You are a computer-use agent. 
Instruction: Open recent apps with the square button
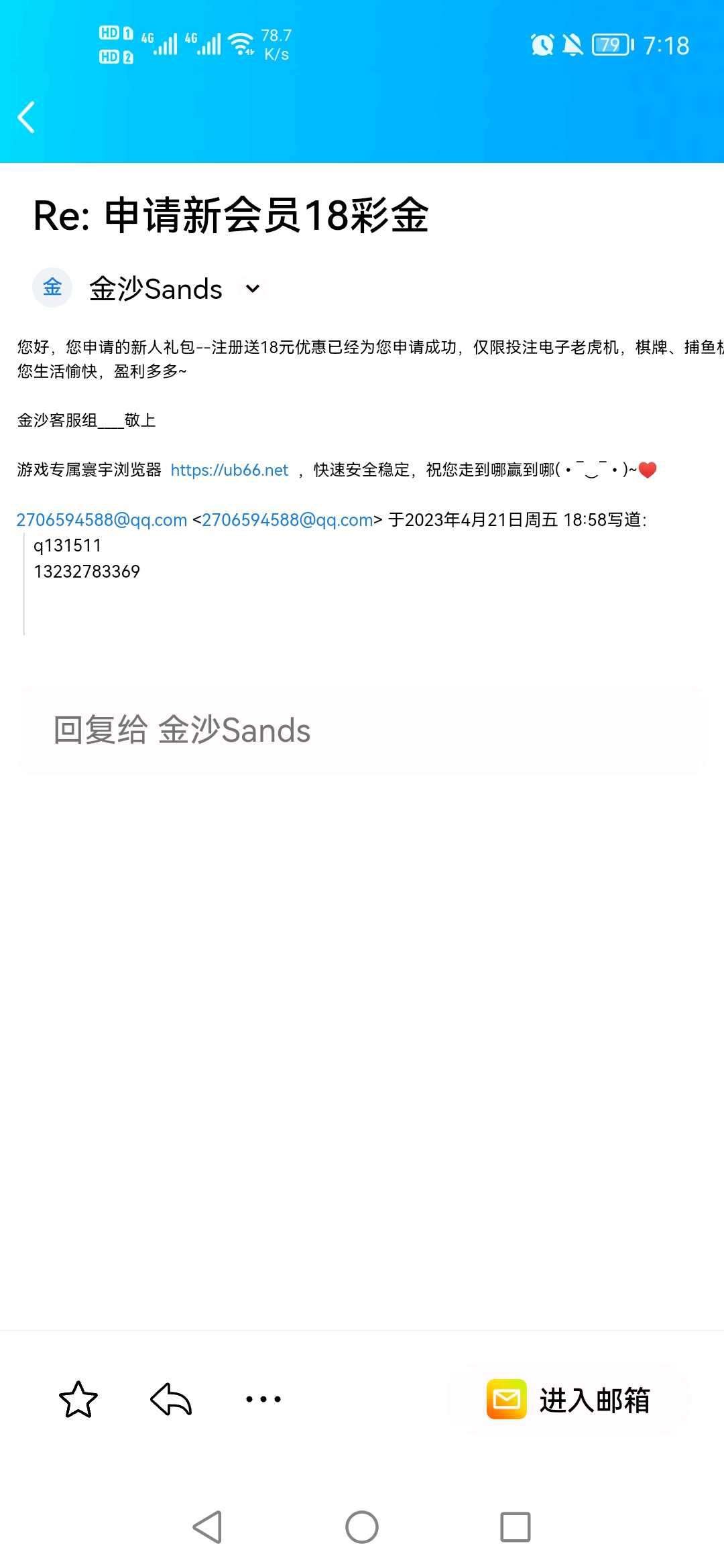click(515, 1528)
